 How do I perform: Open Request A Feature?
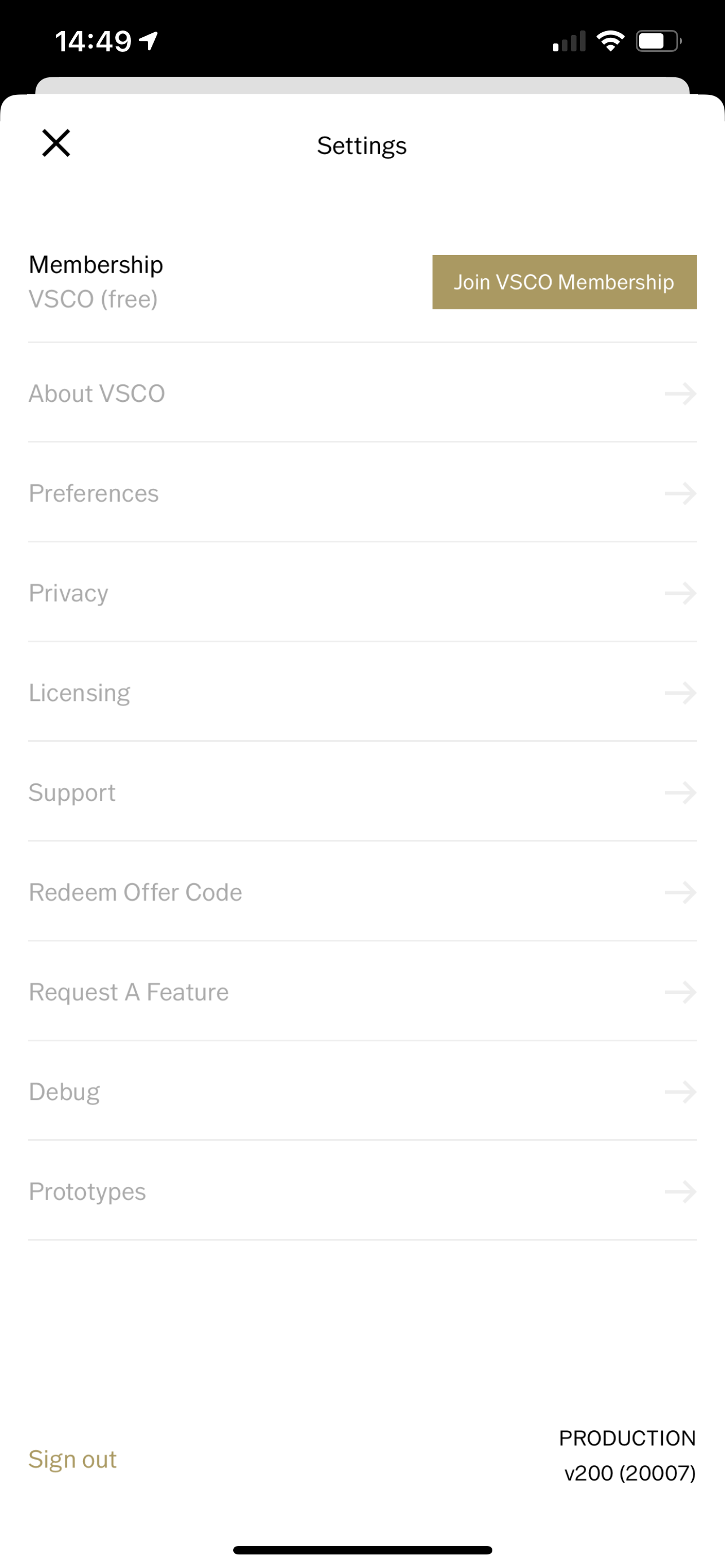click(361, 993)
